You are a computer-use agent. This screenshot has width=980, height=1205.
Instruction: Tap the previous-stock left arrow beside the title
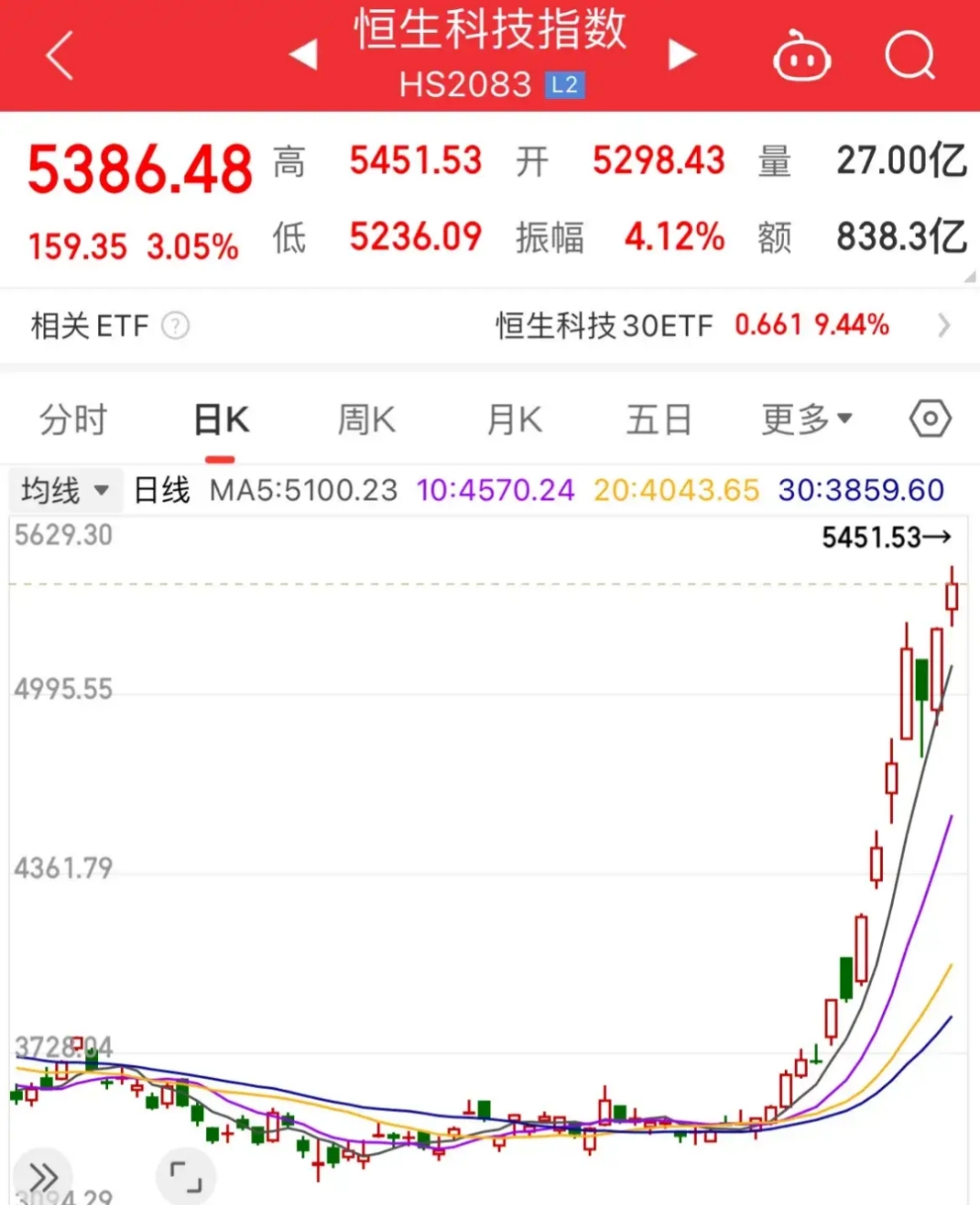coord(302,54)
